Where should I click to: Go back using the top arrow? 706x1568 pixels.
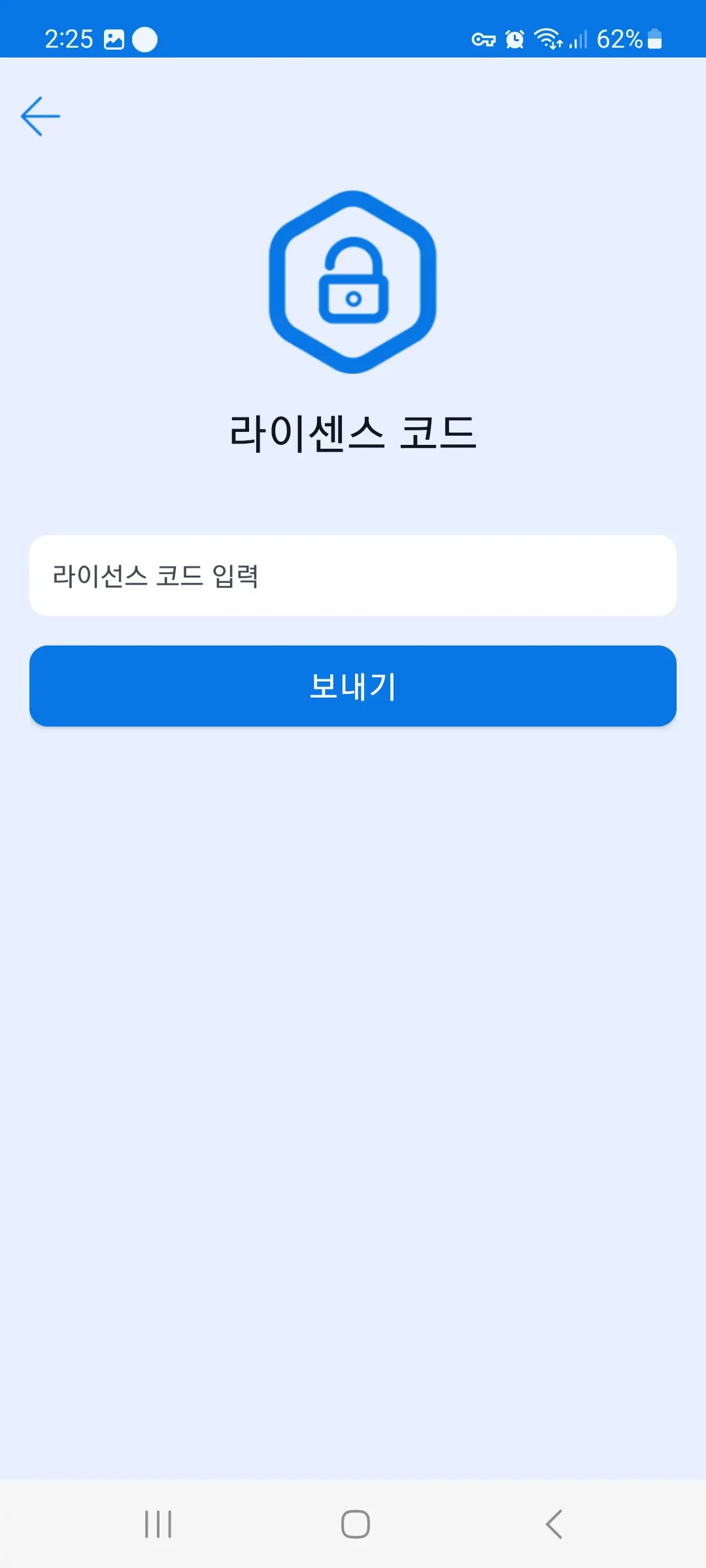point(41,116)
